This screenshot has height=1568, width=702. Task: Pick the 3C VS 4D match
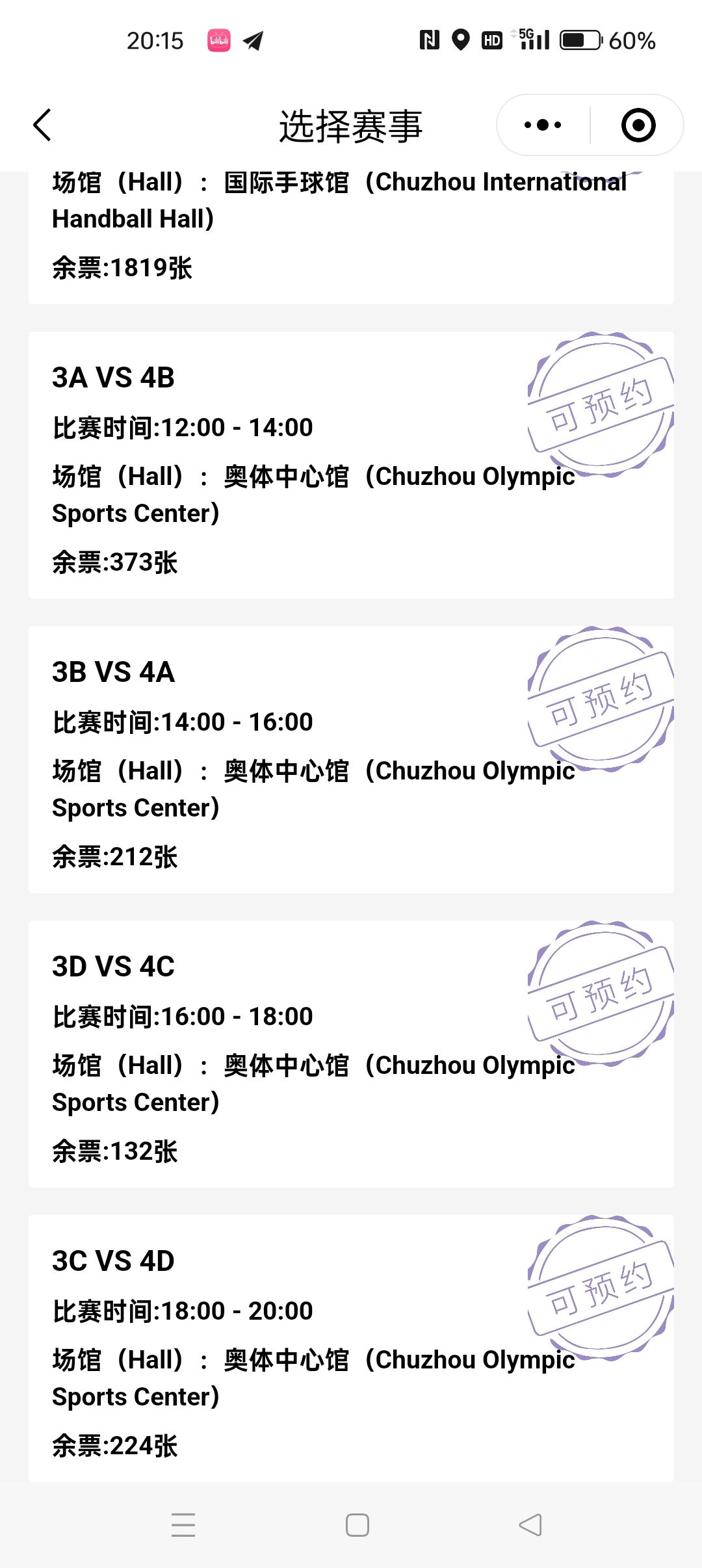click(351, 1348)
